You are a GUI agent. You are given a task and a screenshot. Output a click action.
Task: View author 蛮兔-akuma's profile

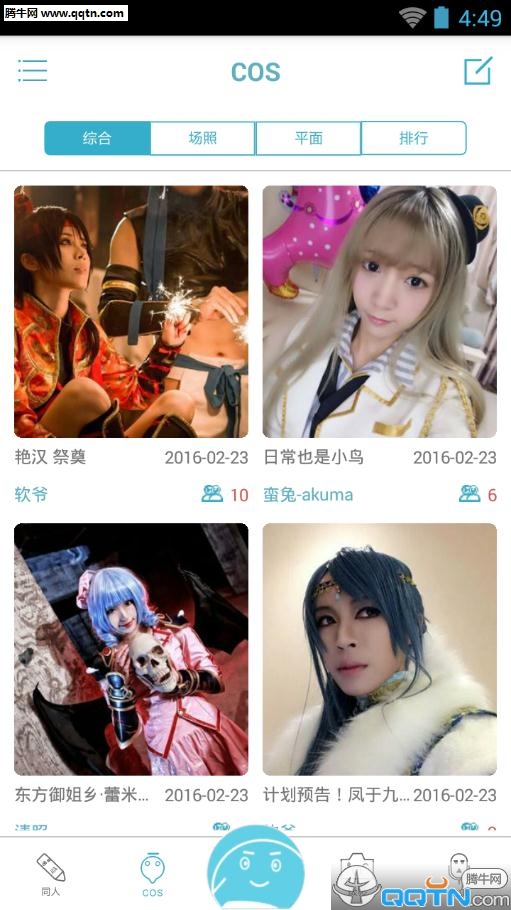308,494
